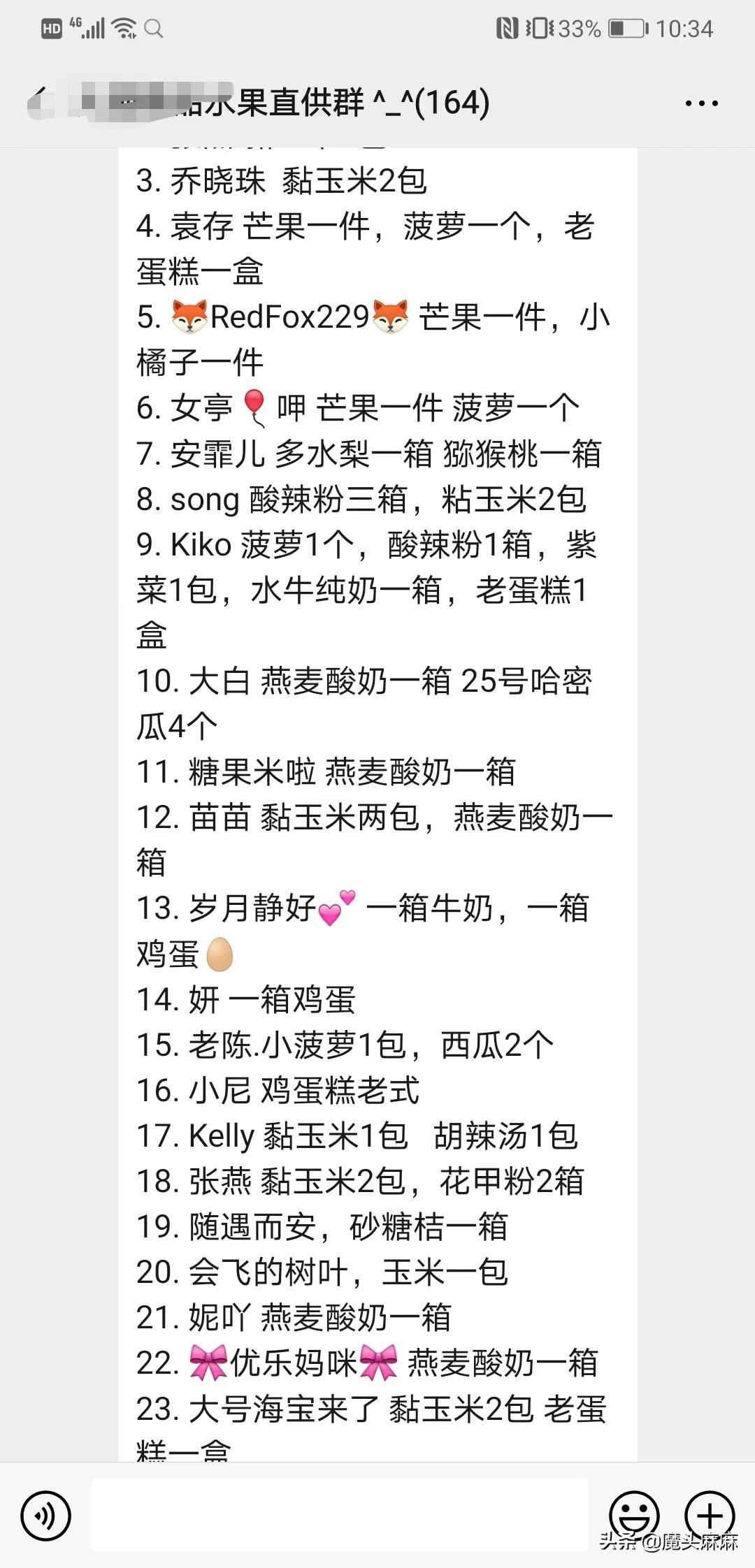Go back from the group chat
Image resolution: width=755 pixels, height=1568 pixels.
[39, 103]
